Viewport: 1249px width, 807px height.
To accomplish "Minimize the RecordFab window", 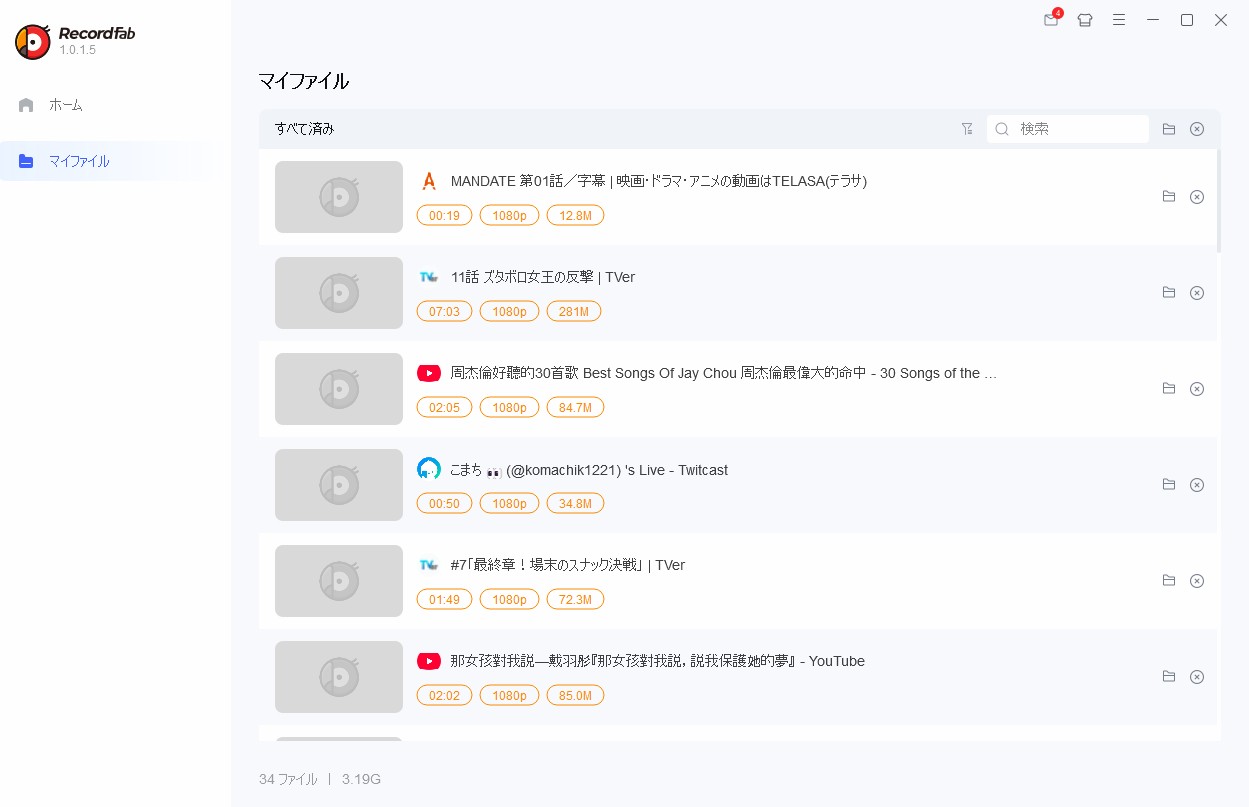I will [x=1153, y=20].
